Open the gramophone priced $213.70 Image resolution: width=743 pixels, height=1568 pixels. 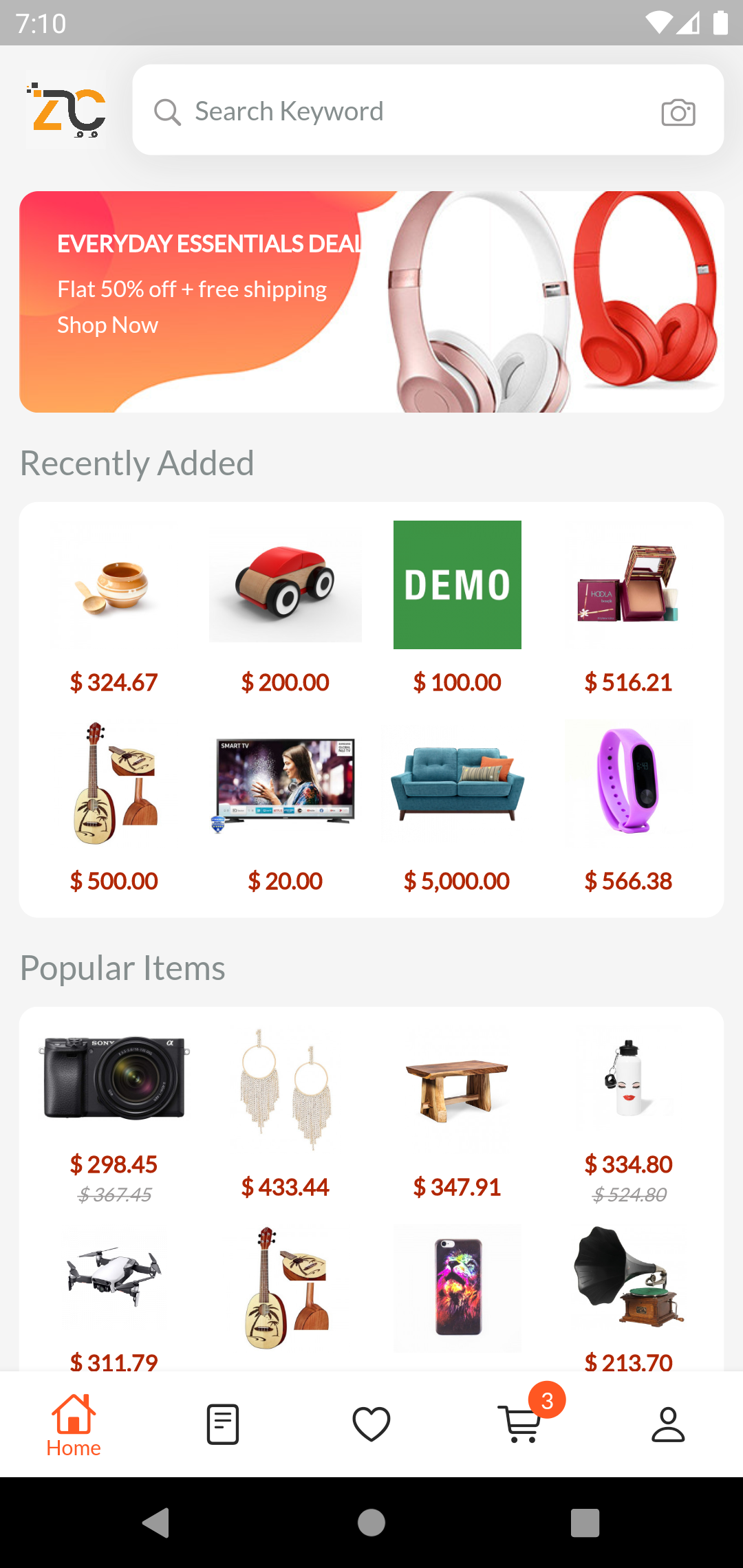pos(628,1278)
